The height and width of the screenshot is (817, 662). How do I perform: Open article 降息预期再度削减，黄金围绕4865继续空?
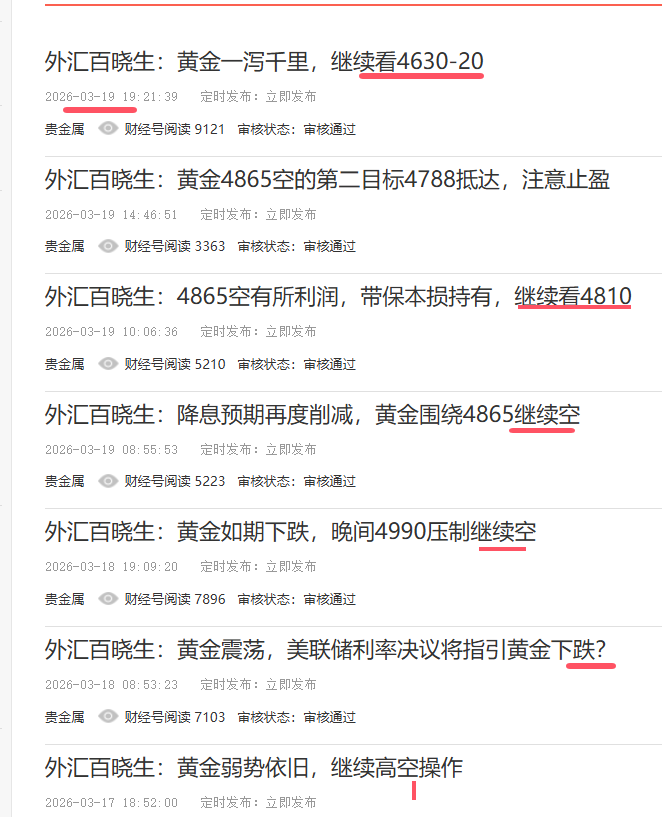(x=312, y=414)
